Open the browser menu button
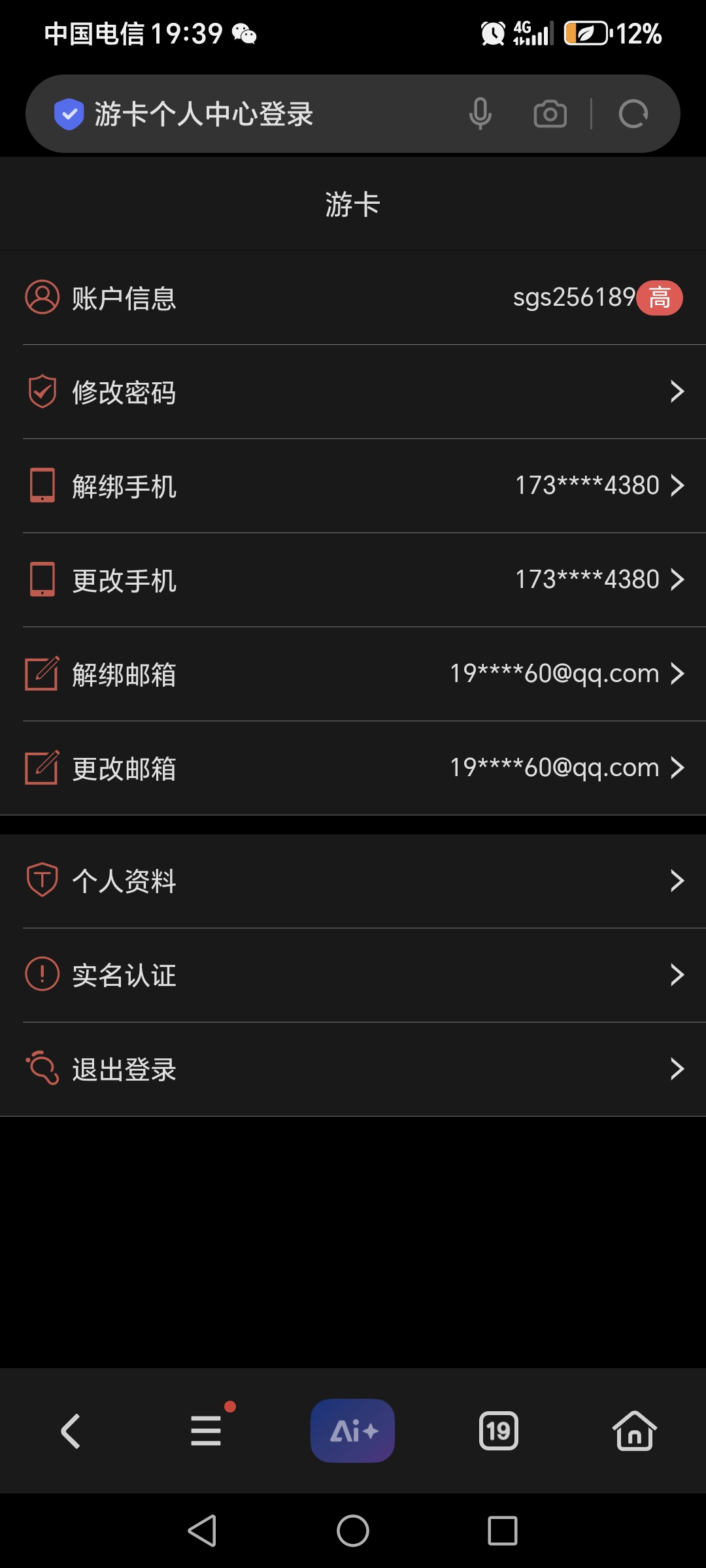This screenshot has height=1568, width=706. [207, 1431]
